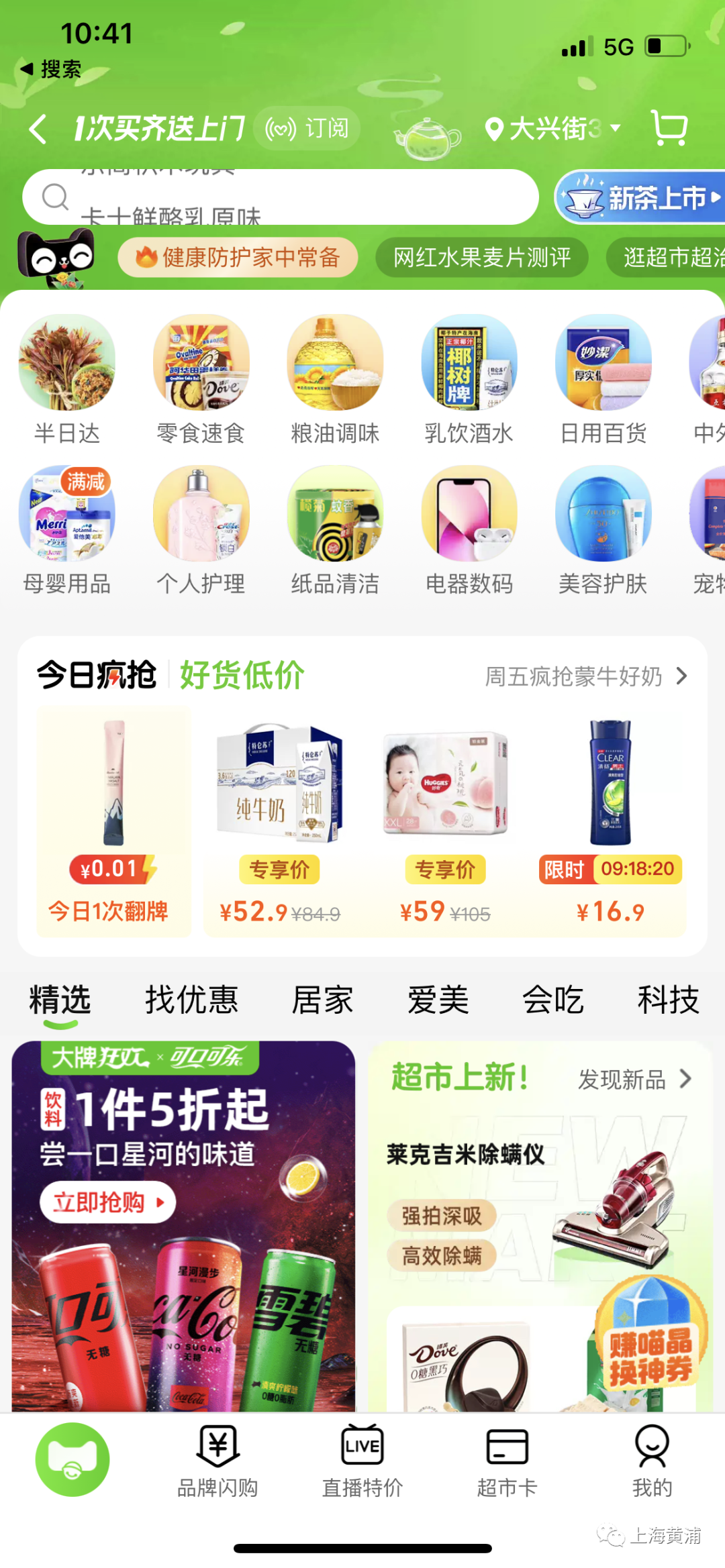Browse the 乳饮酒水 category
The height and width of the screenshot is (1568, 725).
click(x=469, y=380)
